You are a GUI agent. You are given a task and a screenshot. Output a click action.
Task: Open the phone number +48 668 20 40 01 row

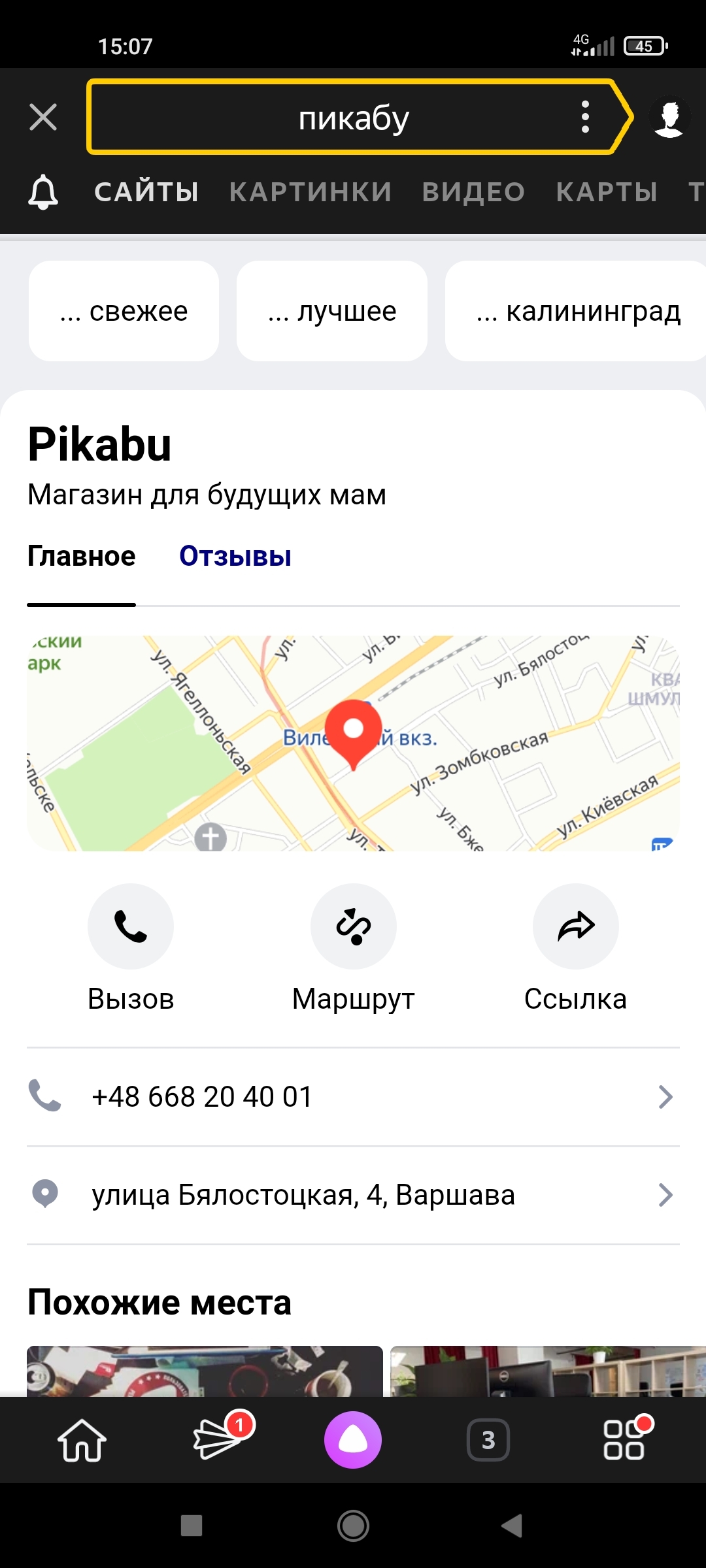coord(353,1097)
